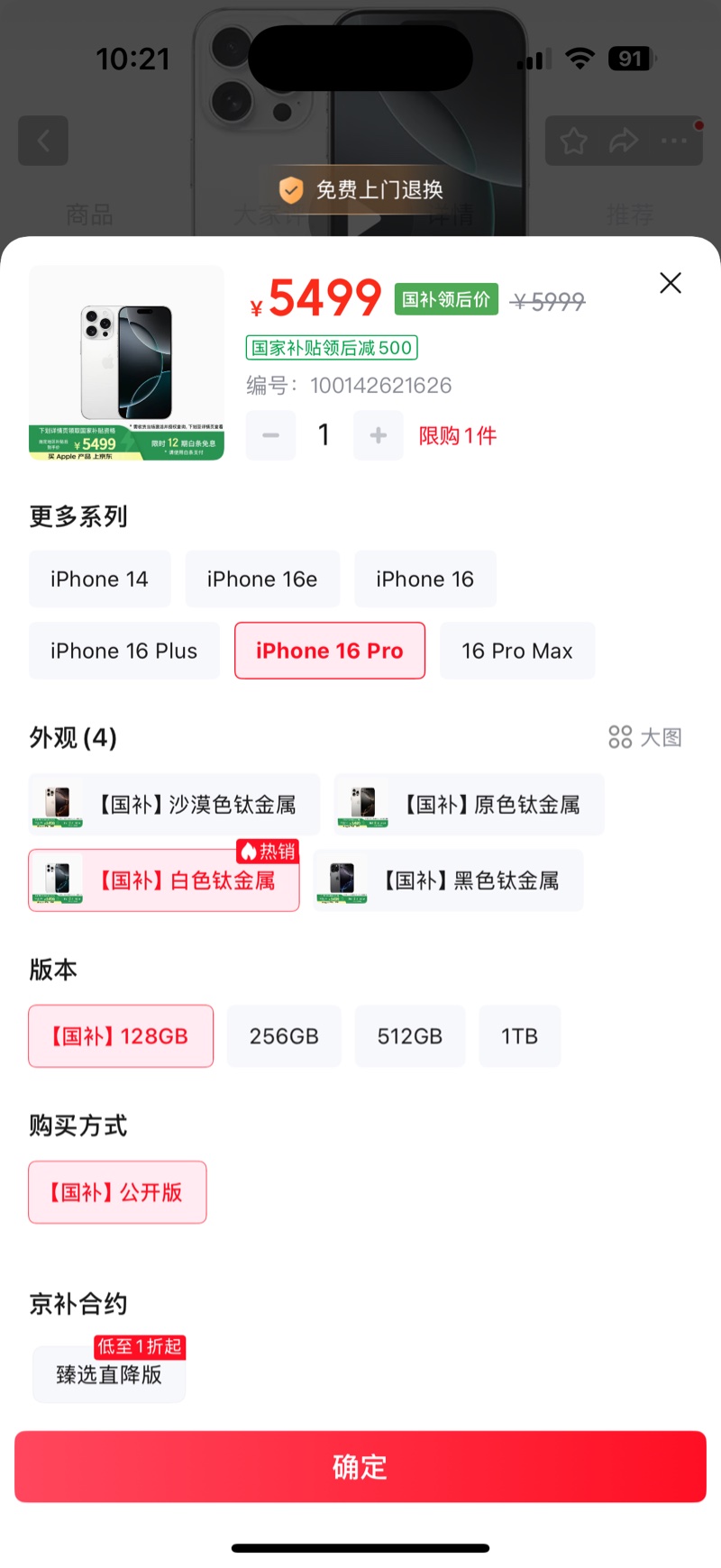Screen dimensions: 721x1568
Task: Select the iPhone 14 series
Action: click(99, 579)
